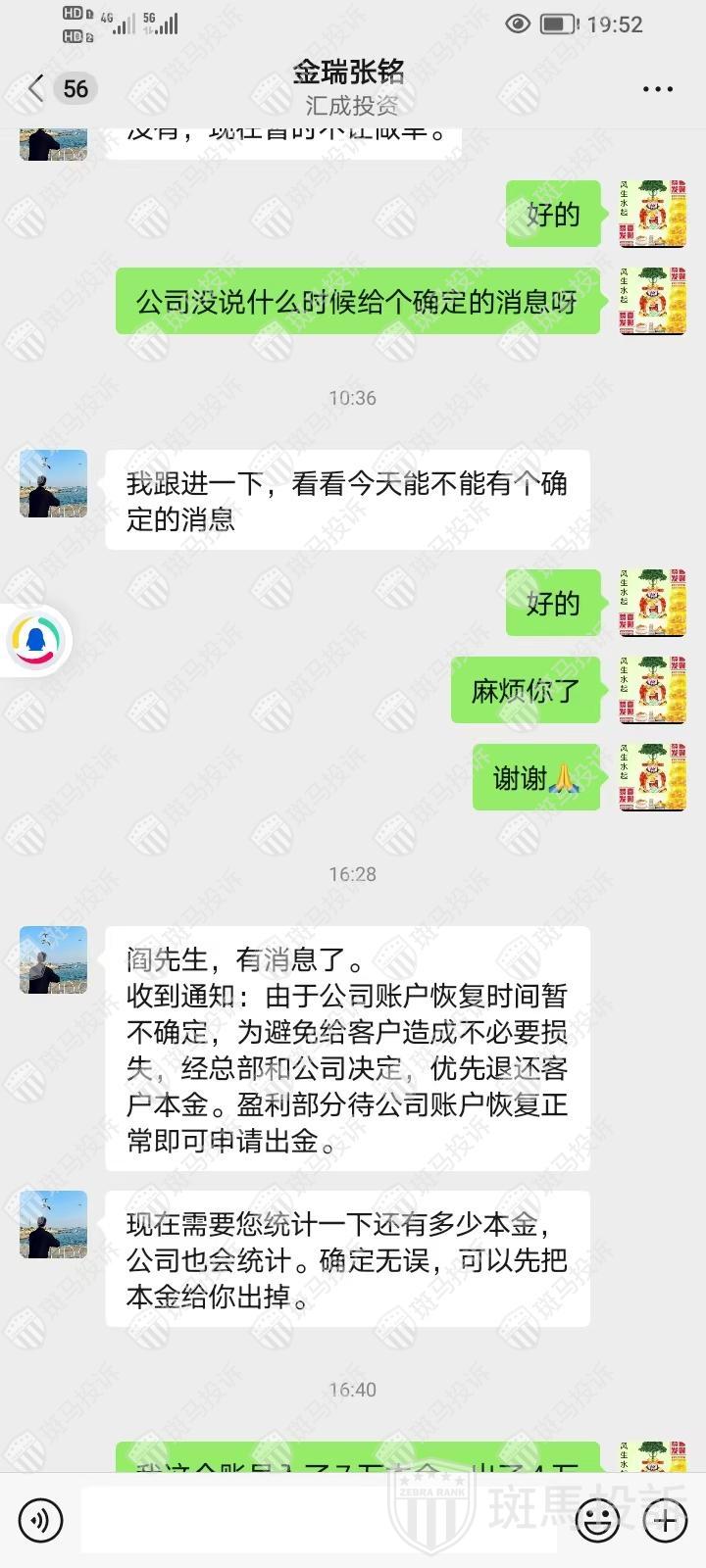Focus the message text field
The image size is (706, 1568).
(324, 1520)
